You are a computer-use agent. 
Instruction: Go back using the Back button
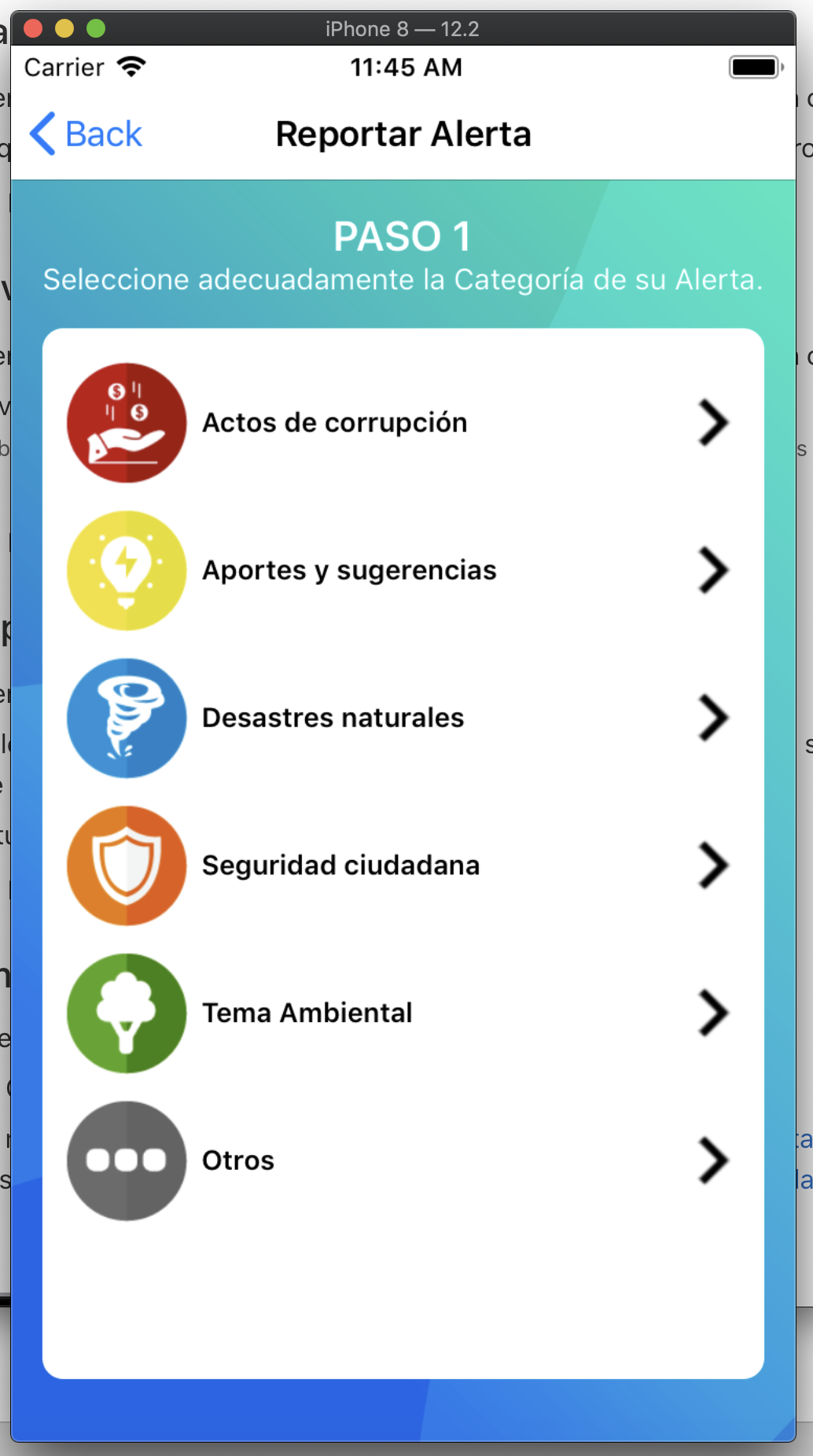point(86,134)
